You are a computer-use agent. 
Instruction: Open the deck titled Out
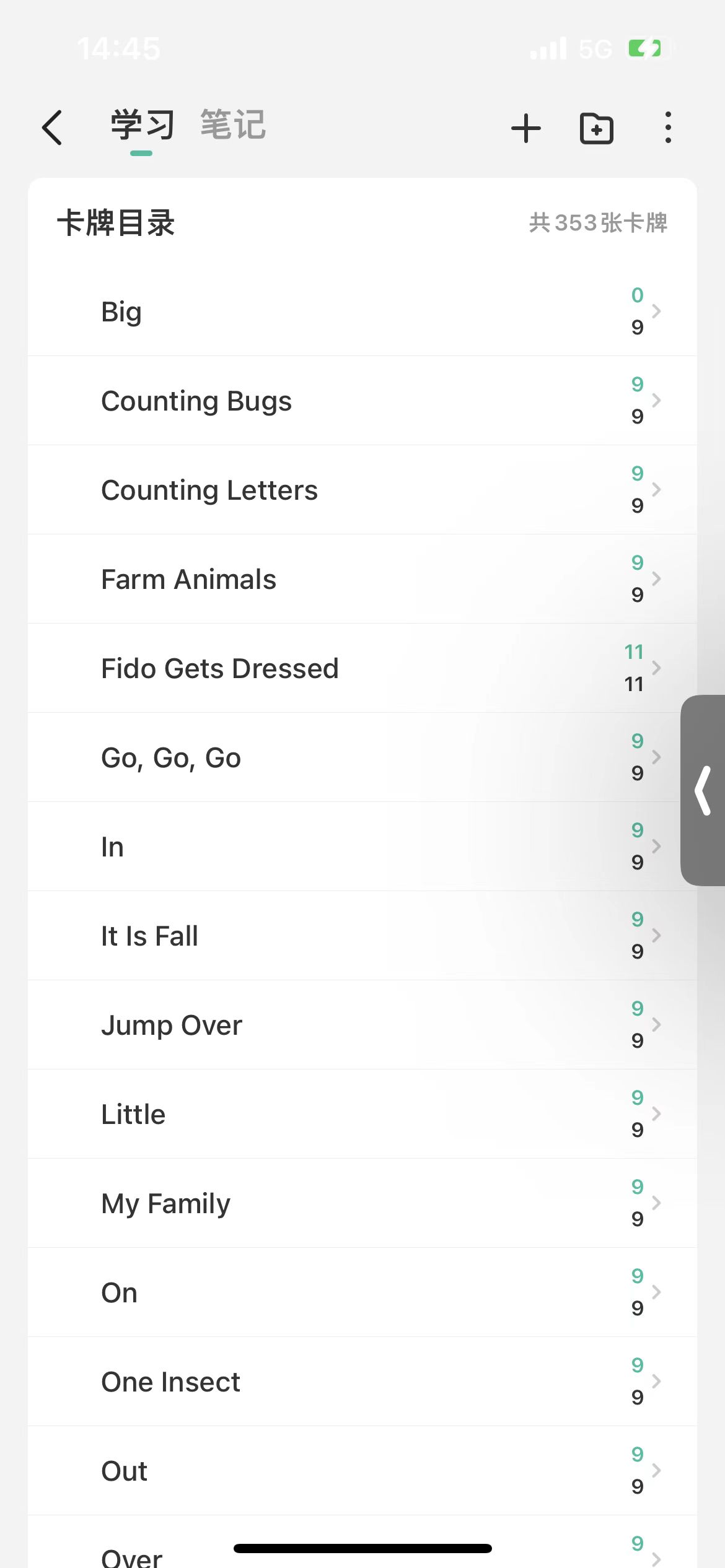click(x=362, y=1471)
